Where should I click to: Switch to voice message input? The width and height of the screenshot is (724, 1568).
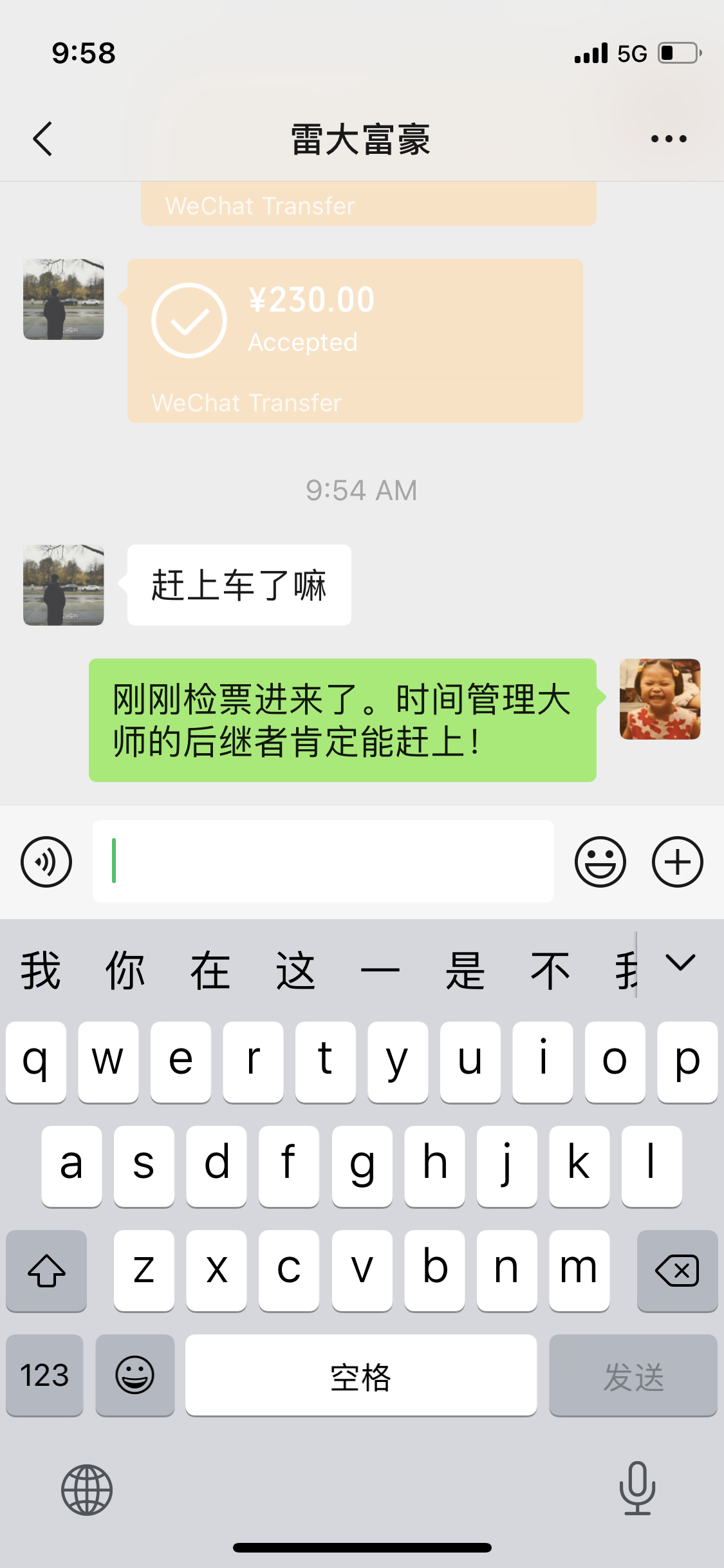[x=46, y=862]
